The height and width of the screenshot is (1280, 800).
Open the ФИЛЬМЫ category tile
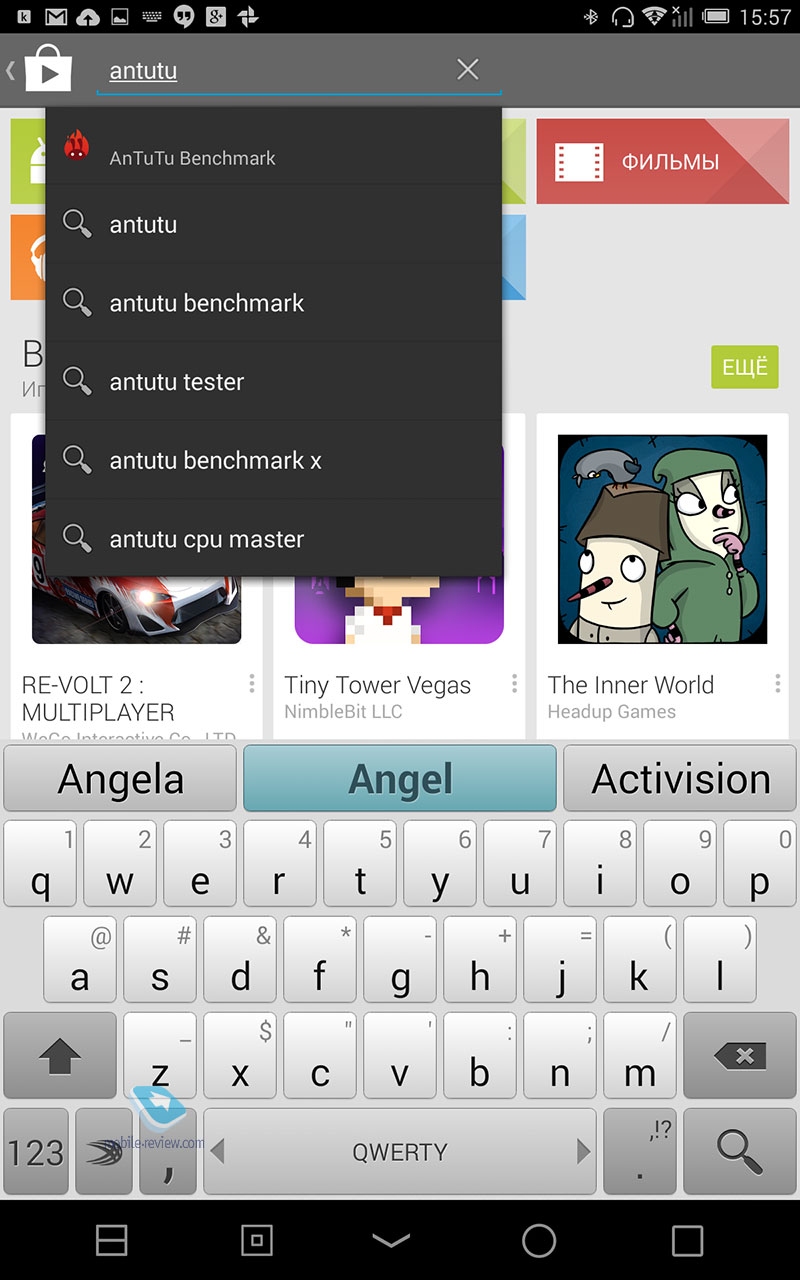(x=662, y=161)
